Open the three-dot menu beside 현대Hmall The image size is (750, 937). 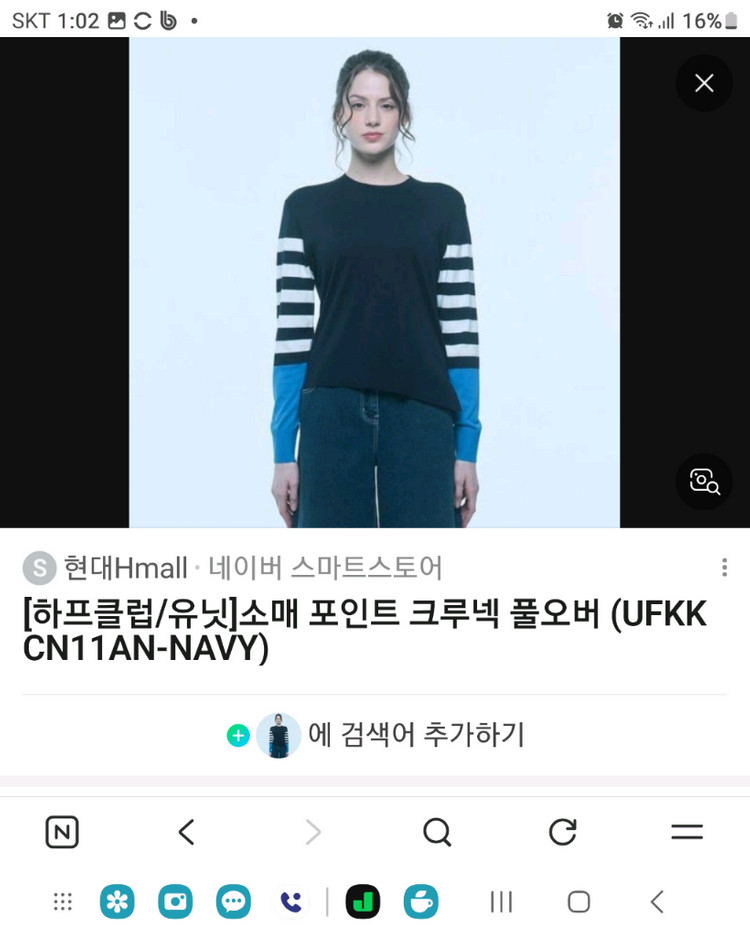tap(724, 567)
